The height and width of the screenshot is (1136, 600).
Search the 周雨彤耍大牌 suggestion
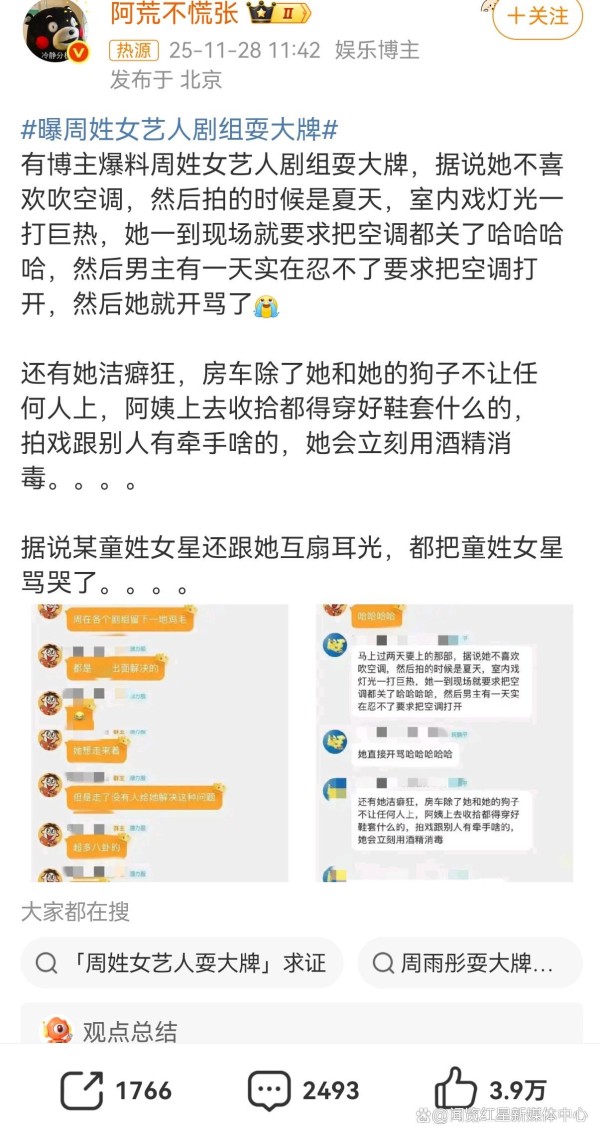tap(469, 963)
